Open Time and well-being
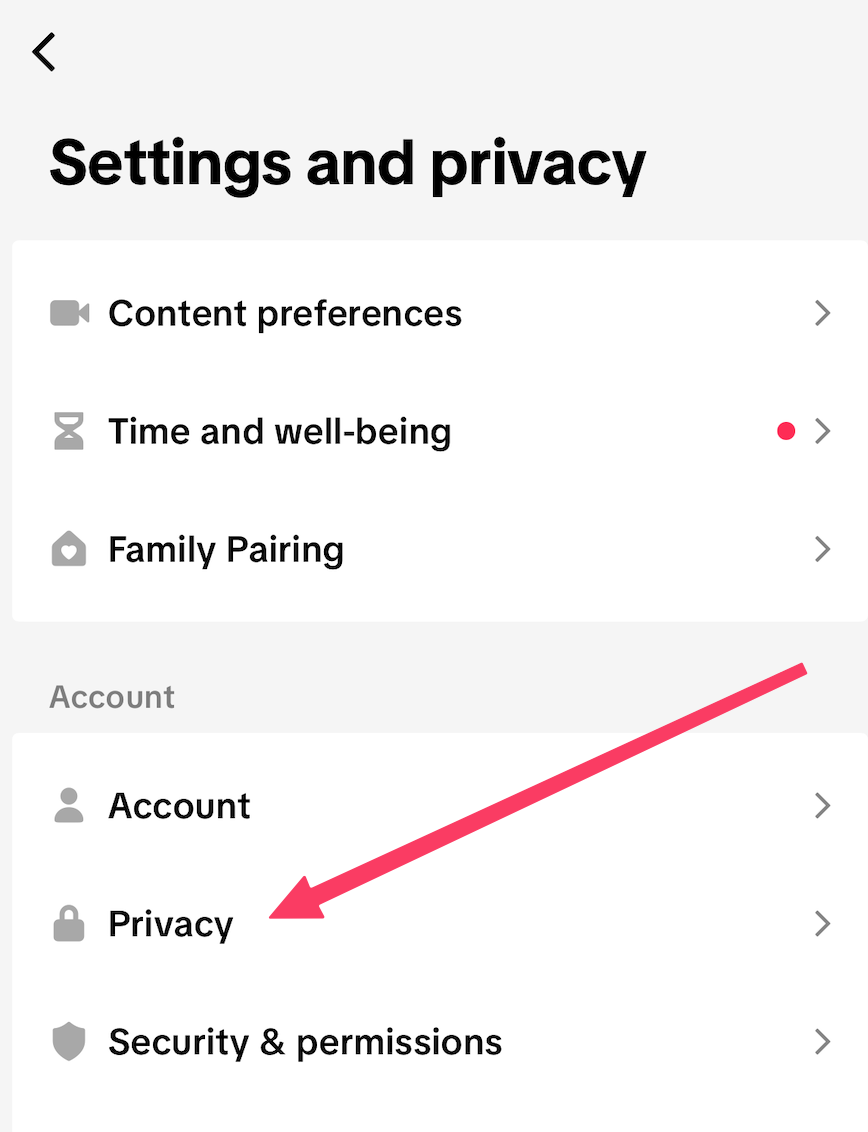Image resolution: width=868 pixels, height=1132 pixels. pos(280,432)
